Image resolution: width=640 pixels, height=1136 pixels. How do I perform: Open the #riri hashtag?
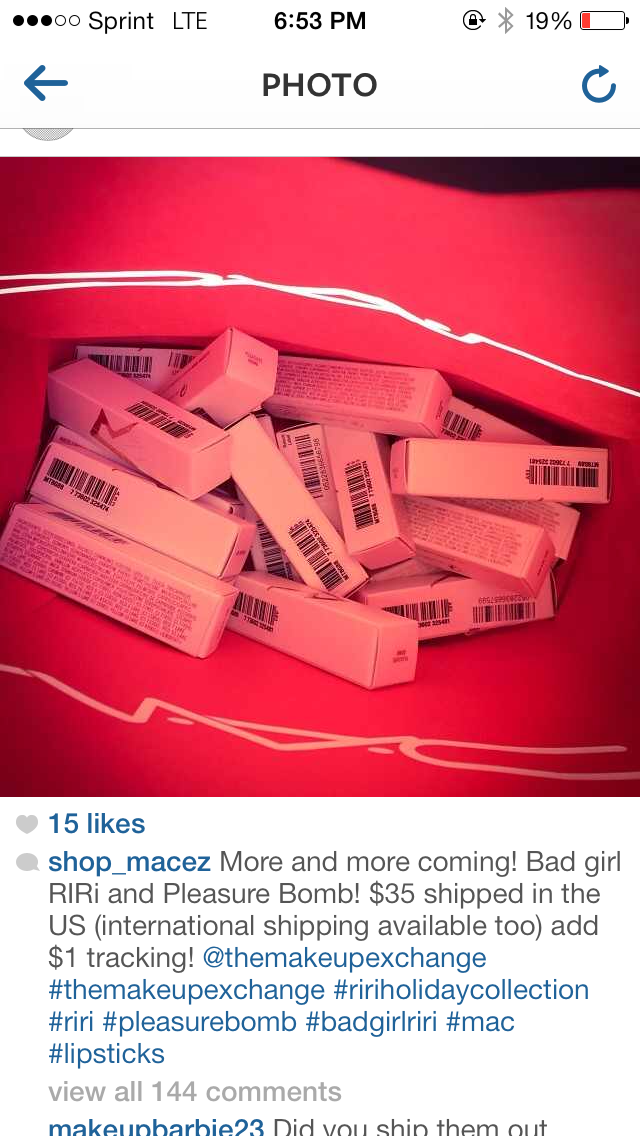(71, 1022)
